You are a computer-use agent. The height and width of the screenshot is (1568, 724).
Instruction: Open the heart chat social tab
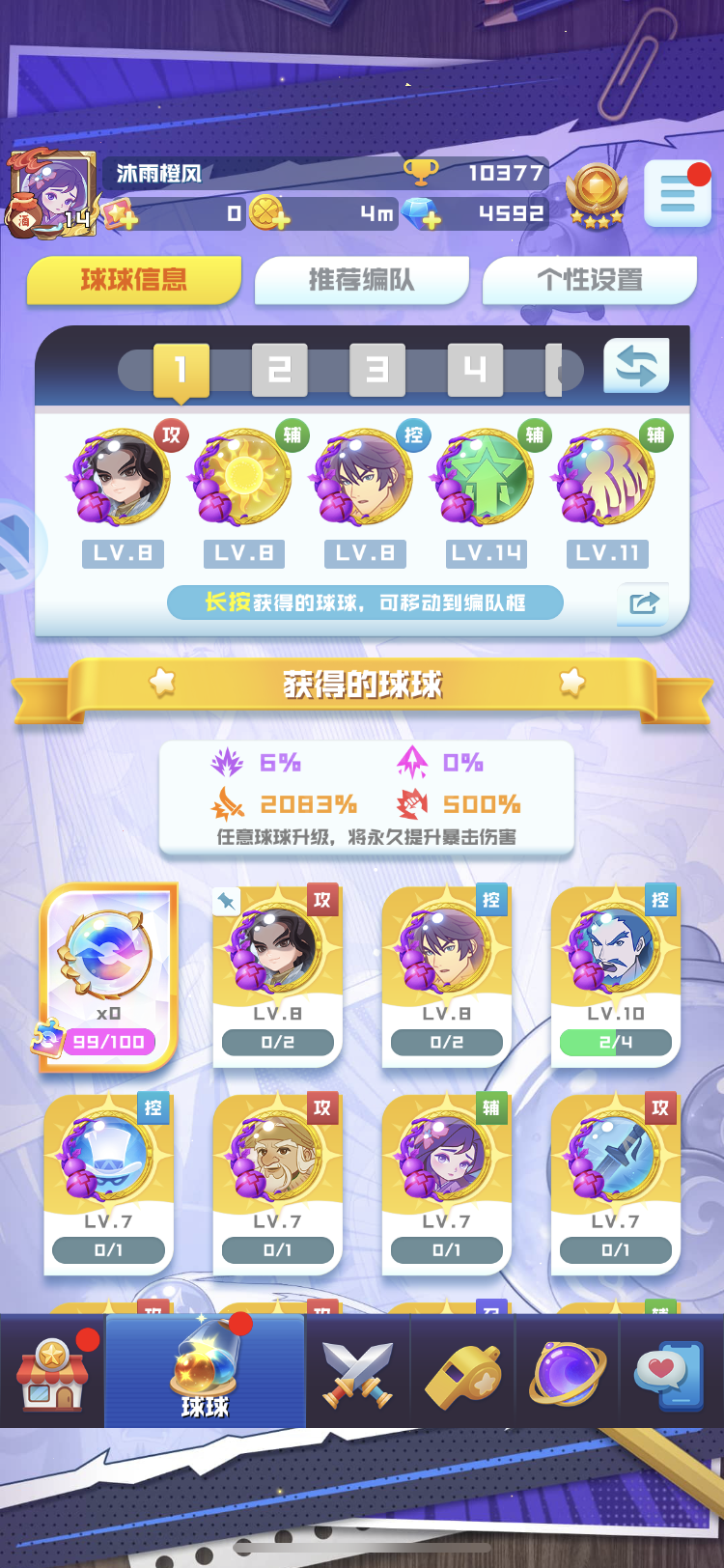coord(671,1372)
